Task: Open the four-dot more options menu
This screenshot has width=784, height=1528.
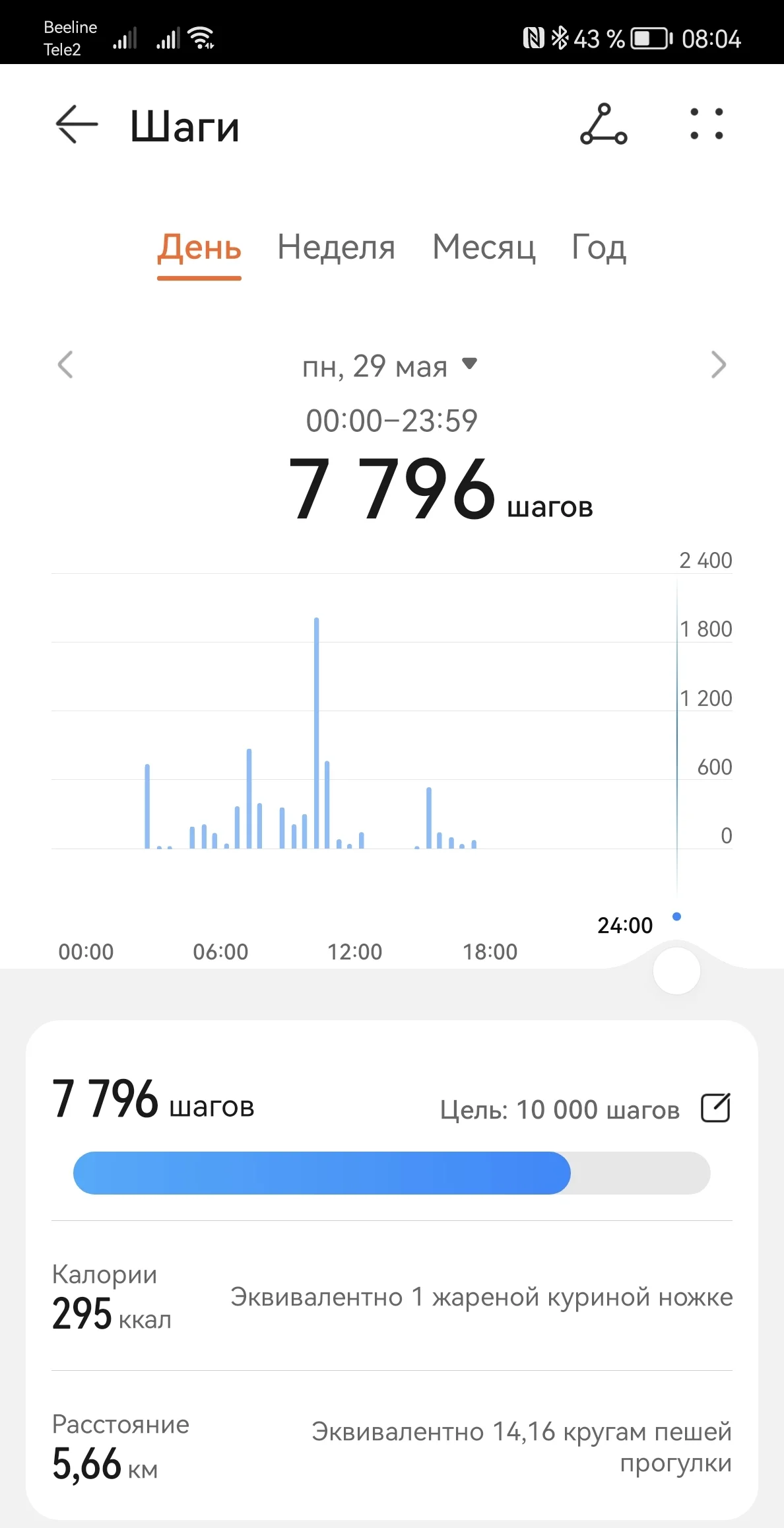Action: click(706, 124)
